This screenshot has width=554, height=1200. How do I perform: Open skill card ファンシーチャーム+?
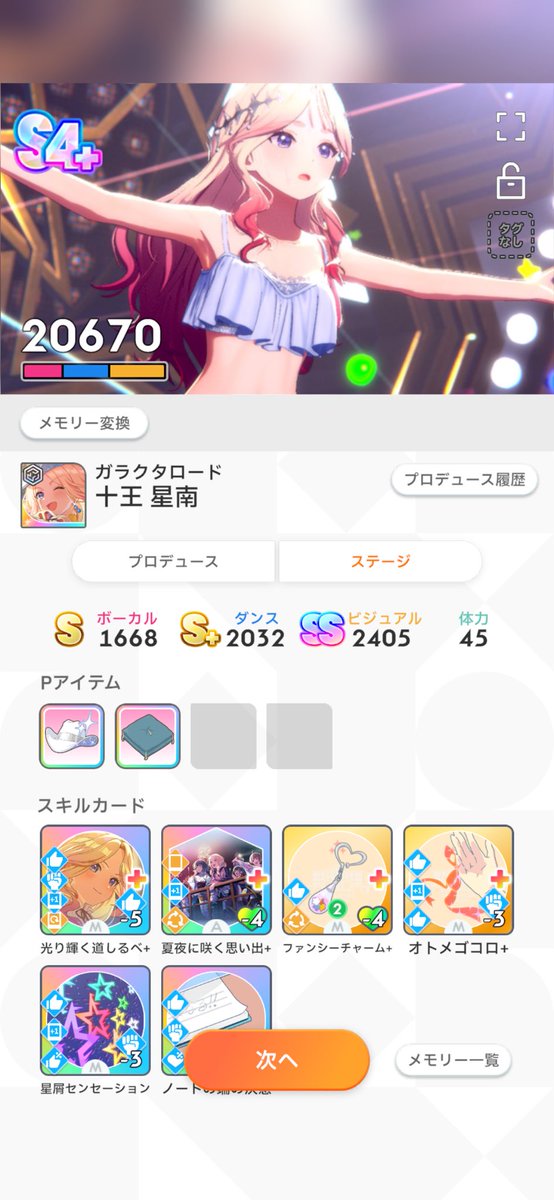click(338, 880)
